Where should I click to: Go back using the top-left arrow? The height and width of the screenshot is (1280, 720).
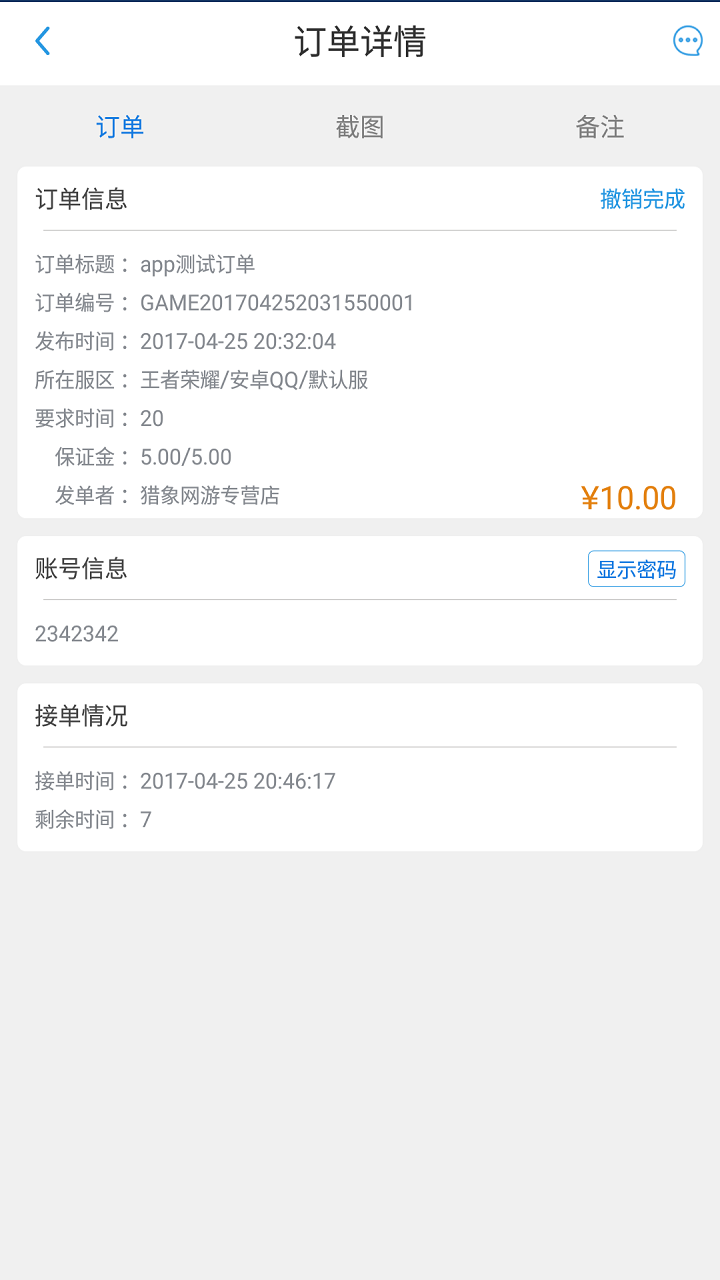(x=42, y=41)
